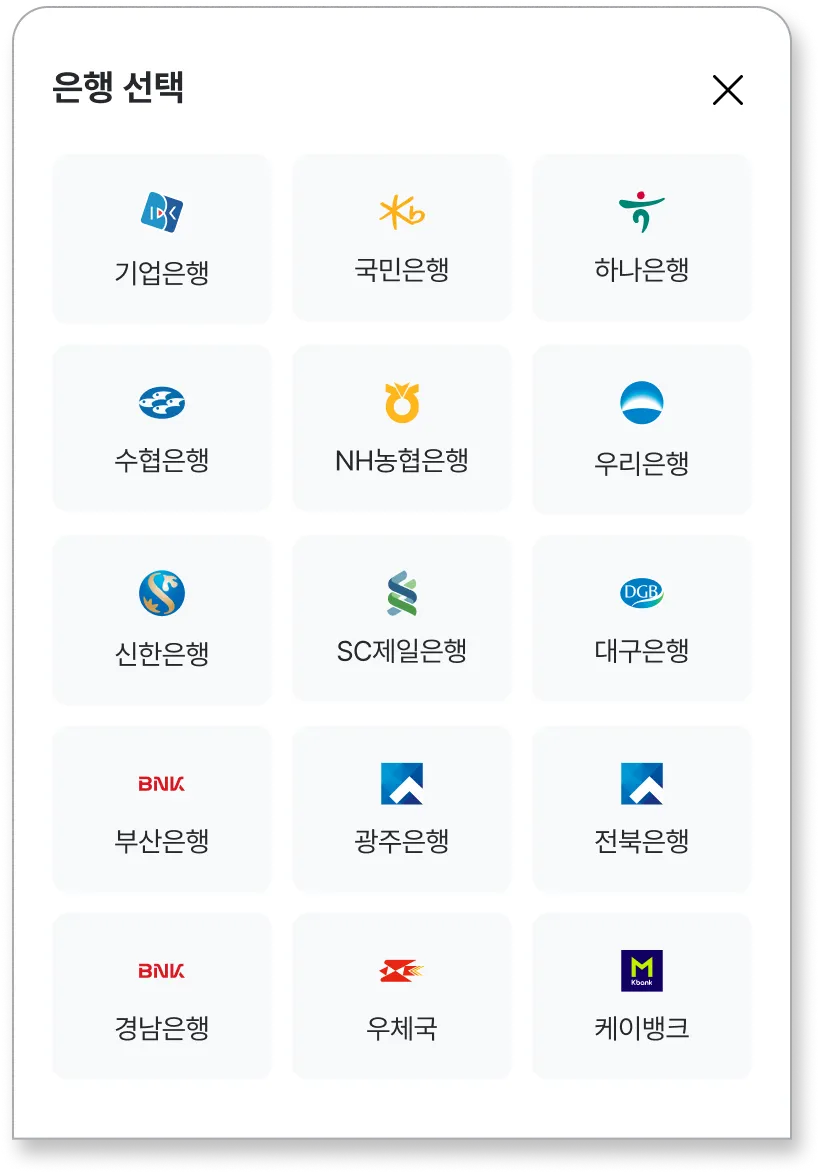Choose 국민은행 as the bank
Screen dimensions: 820x1174
(402, 239)
